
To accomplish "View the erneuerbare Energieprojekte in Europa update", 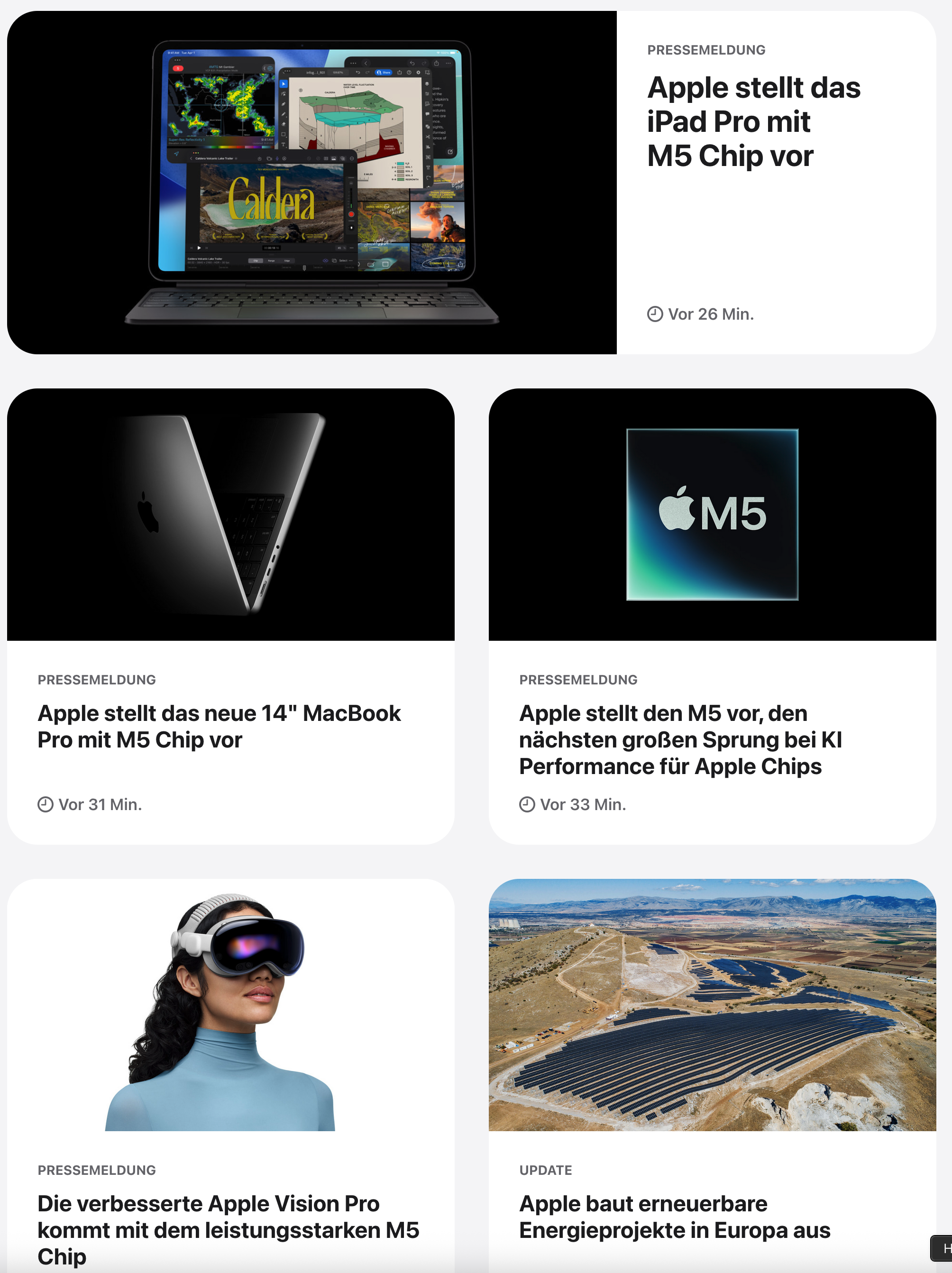I will [674, 1217].
